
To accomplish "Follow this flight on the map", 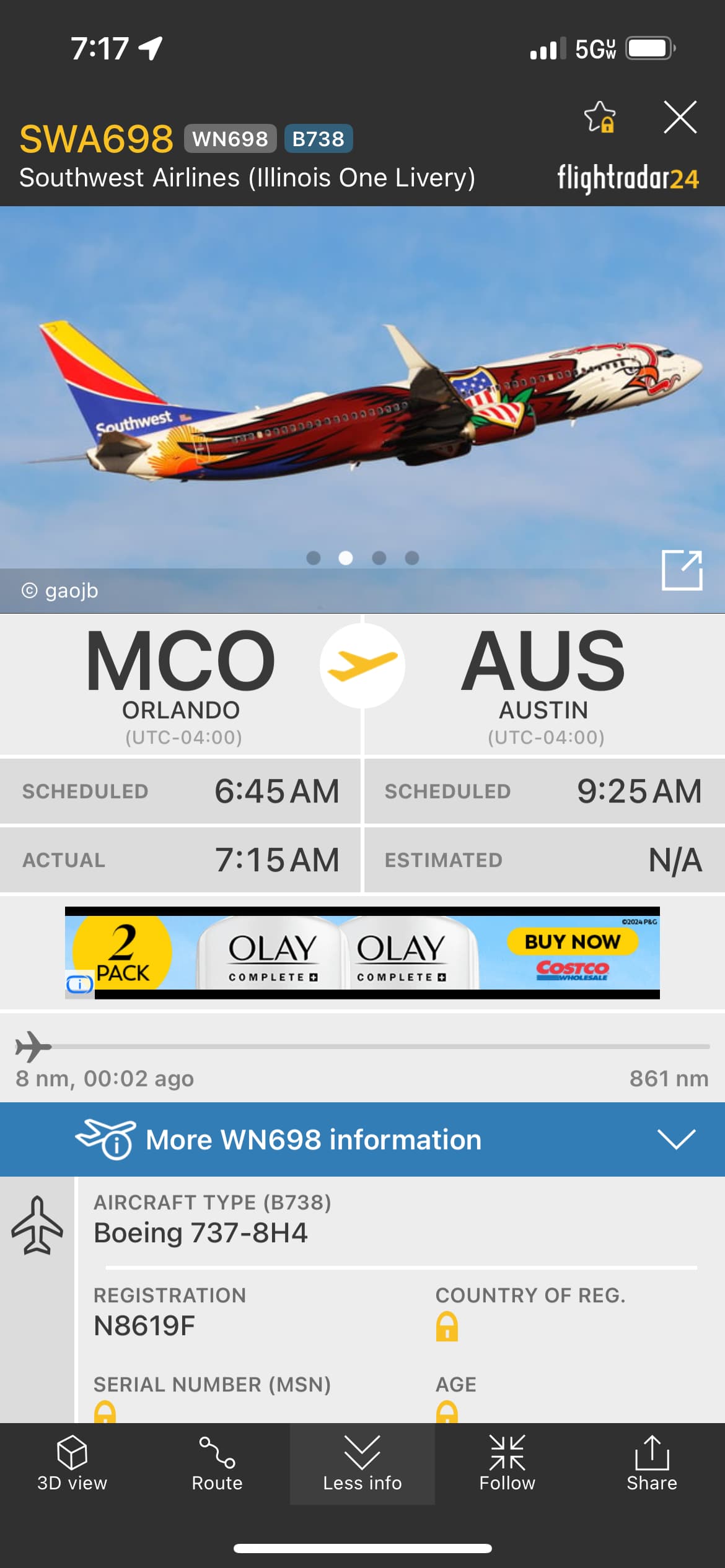I will [507, 1464].
